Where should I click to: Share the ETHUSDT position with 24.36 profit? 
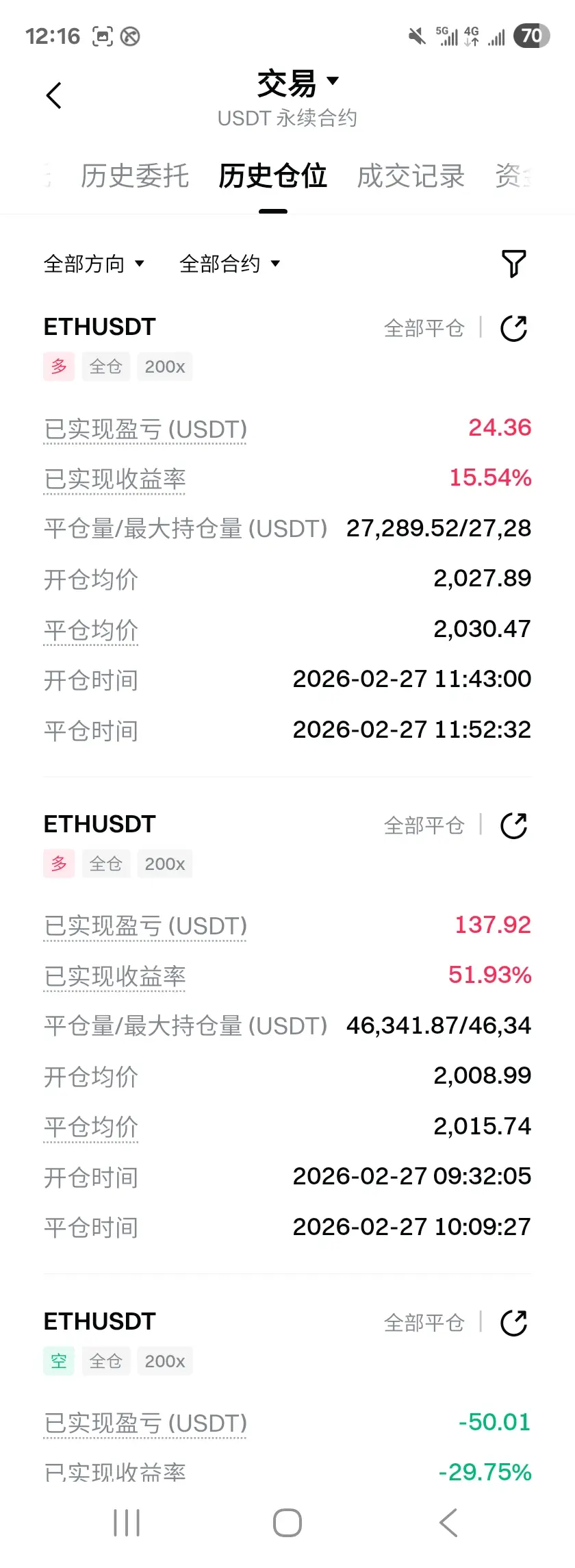pyautogui.click(x=513, y=328)
